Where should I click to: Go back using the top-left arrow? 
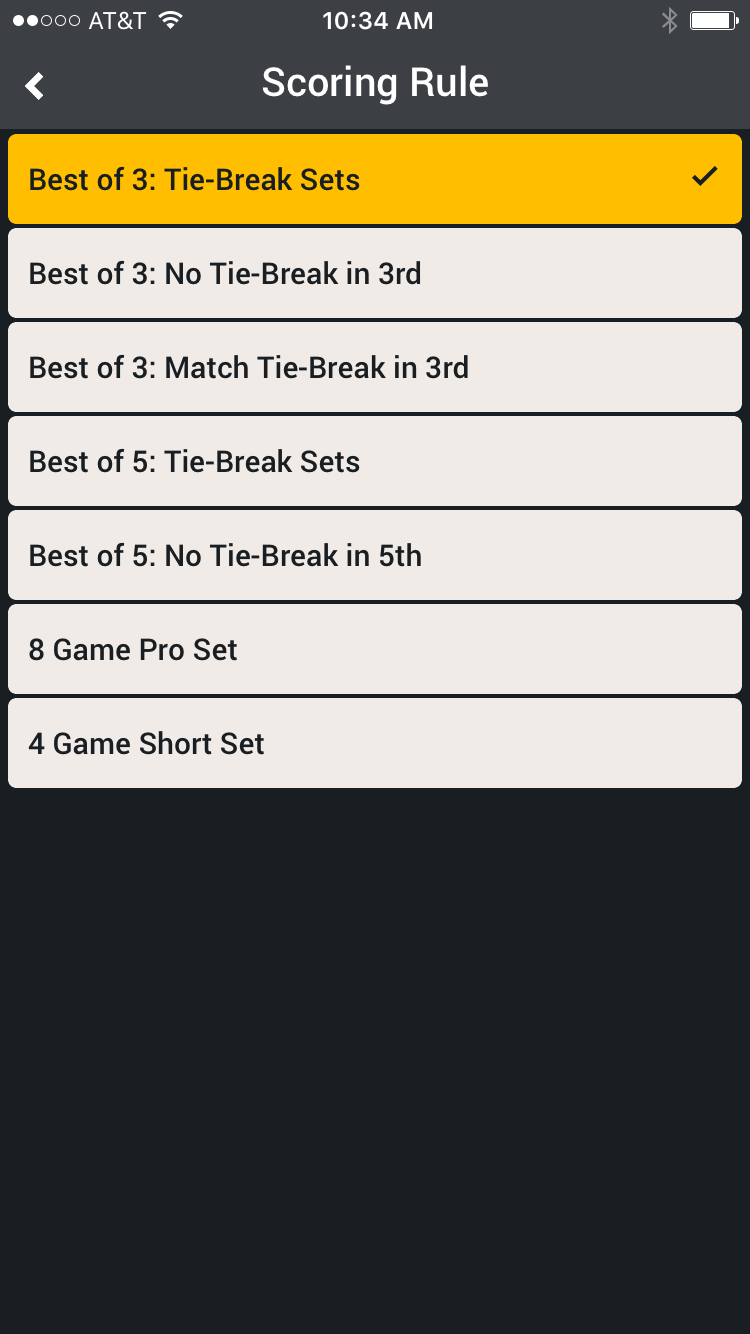35,86
